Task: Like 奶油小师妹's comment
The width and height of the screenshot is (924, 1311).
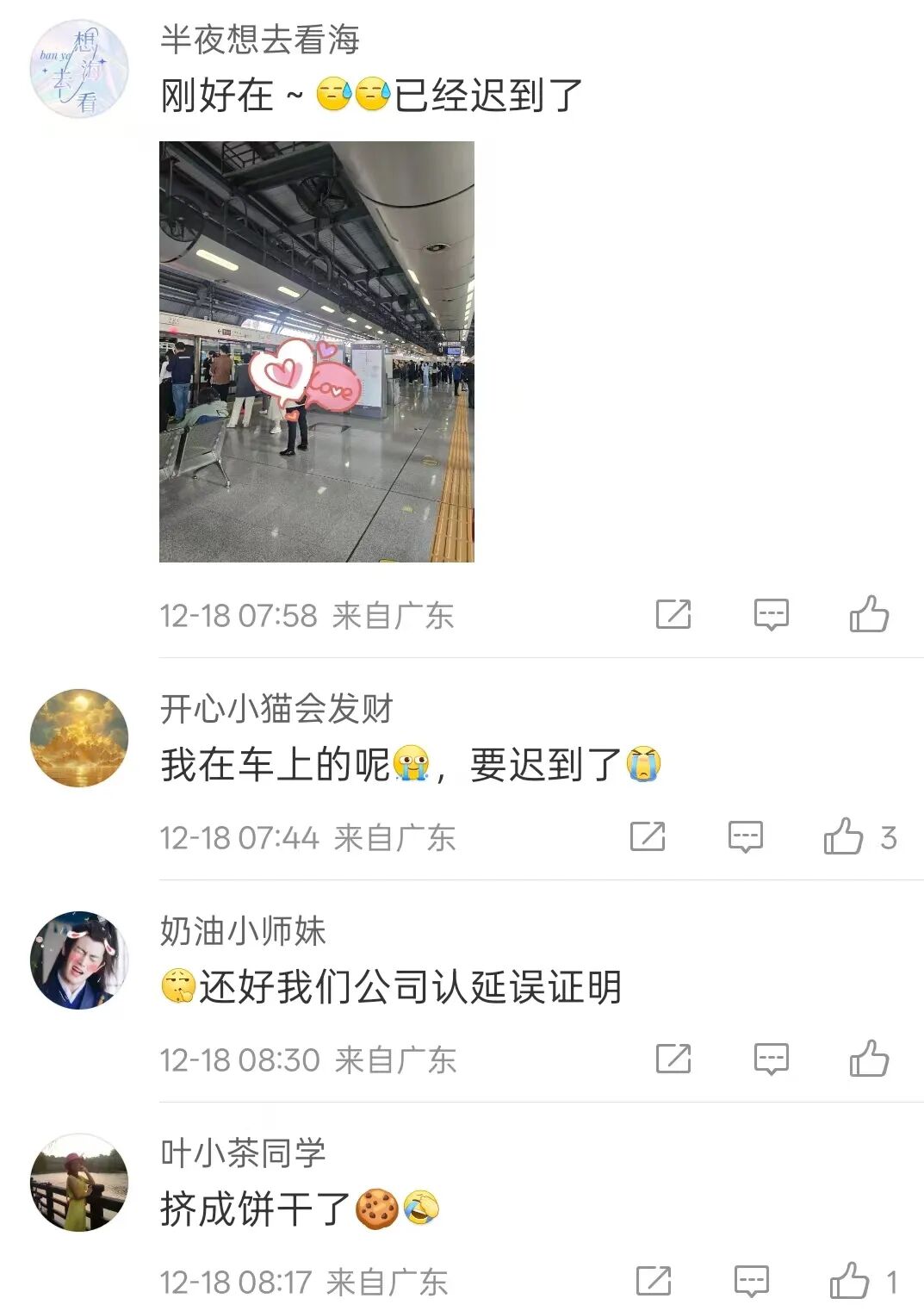Action: [x=869, y=1059]
